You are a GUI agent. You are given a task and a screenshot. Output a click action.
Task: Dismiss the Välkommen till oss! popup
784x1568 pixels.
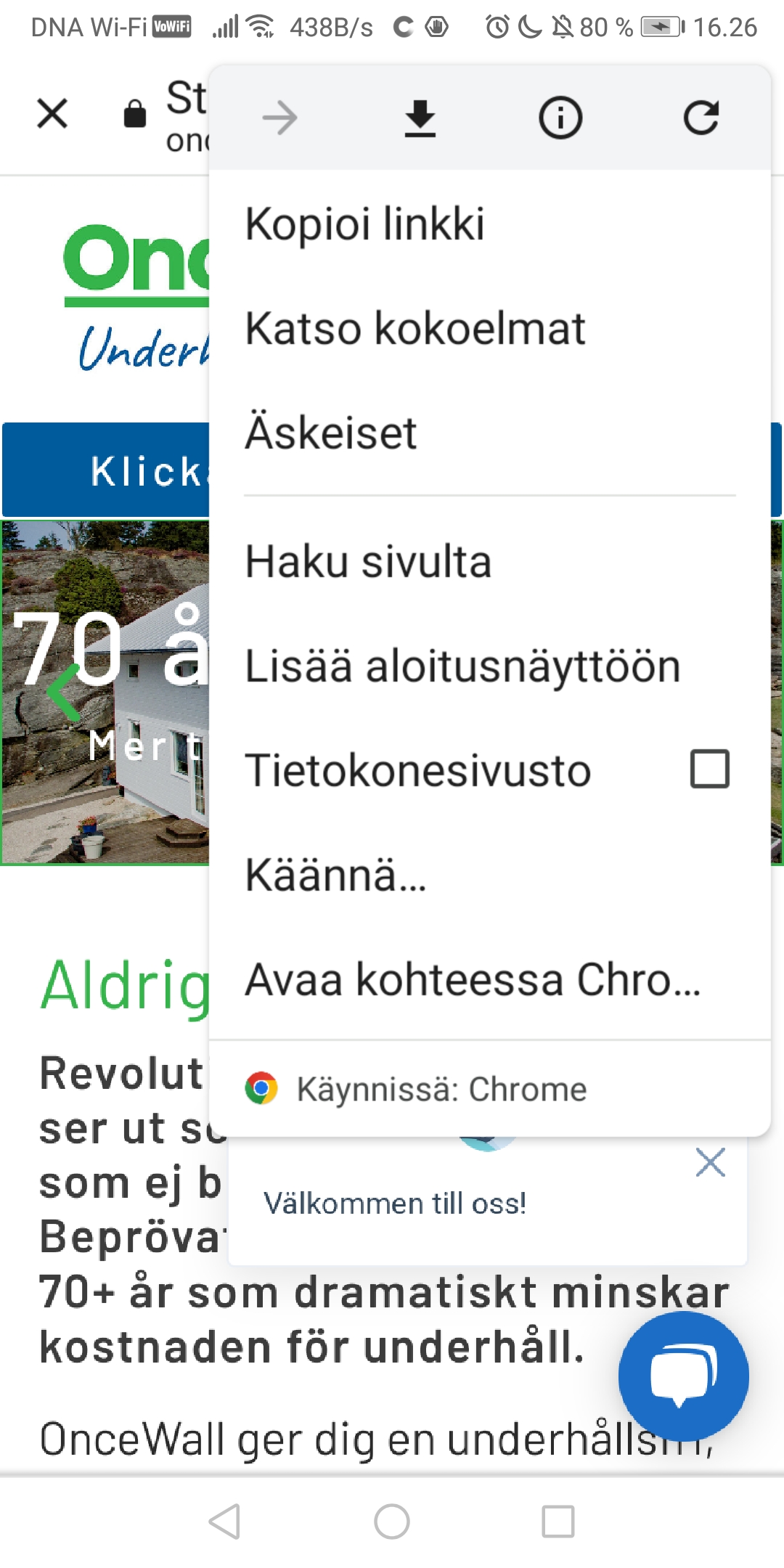710,1162
